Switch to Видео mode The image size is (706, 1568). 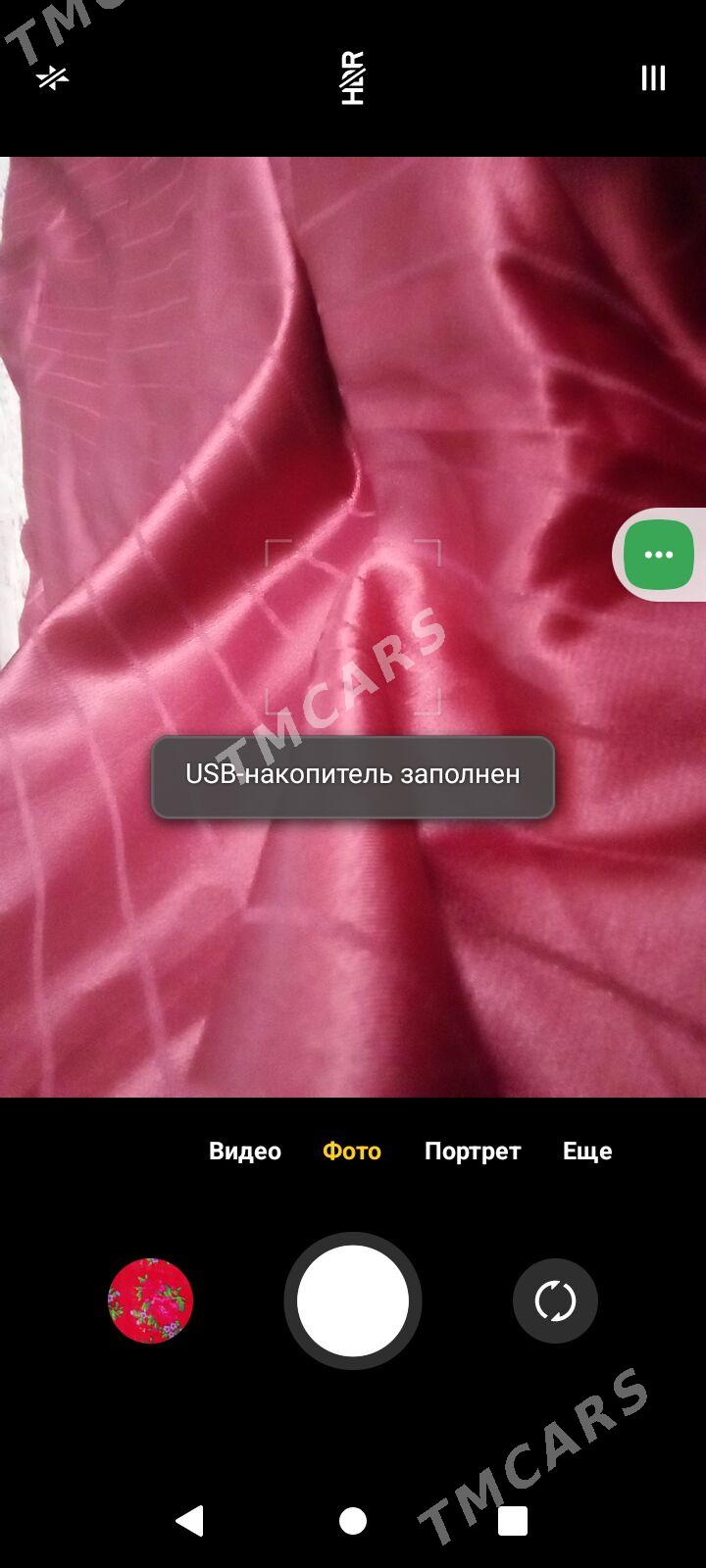(245, 1151)
